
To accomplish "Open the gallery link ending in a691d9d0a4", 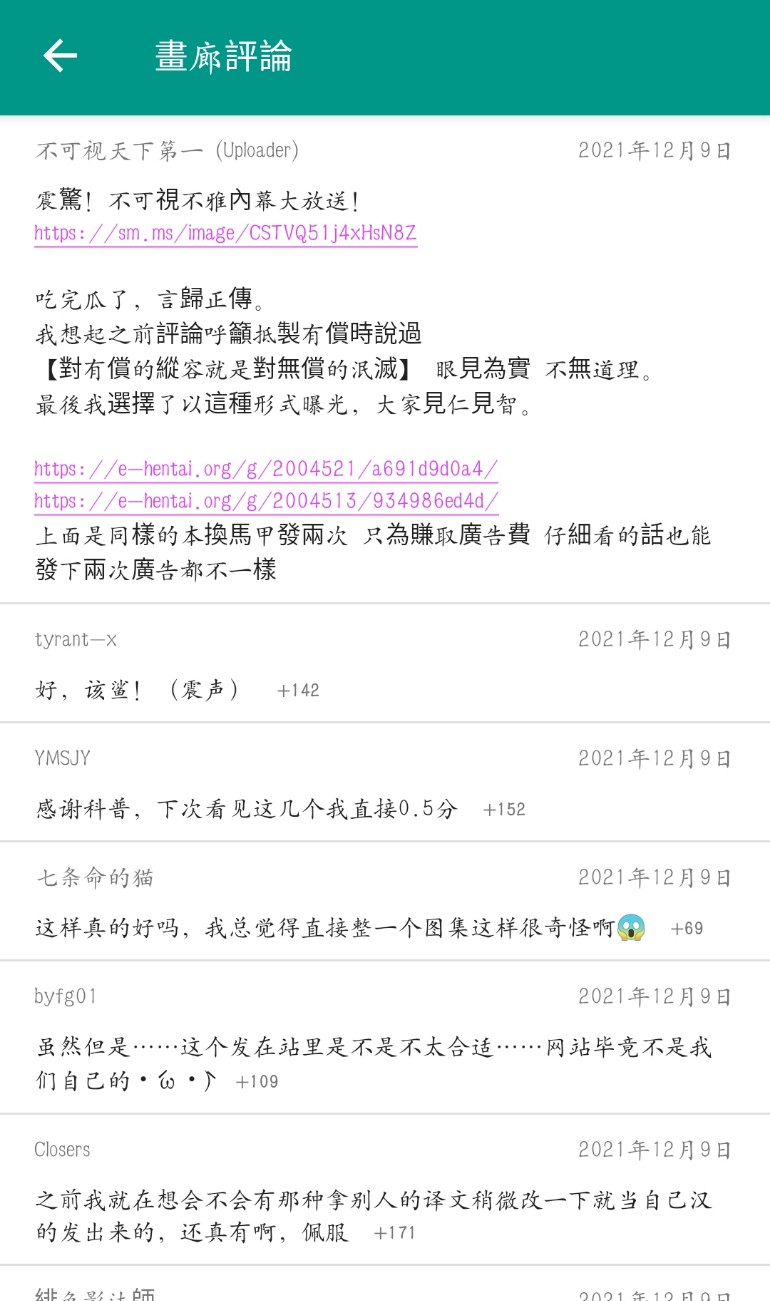I will (x=266, y=469).
